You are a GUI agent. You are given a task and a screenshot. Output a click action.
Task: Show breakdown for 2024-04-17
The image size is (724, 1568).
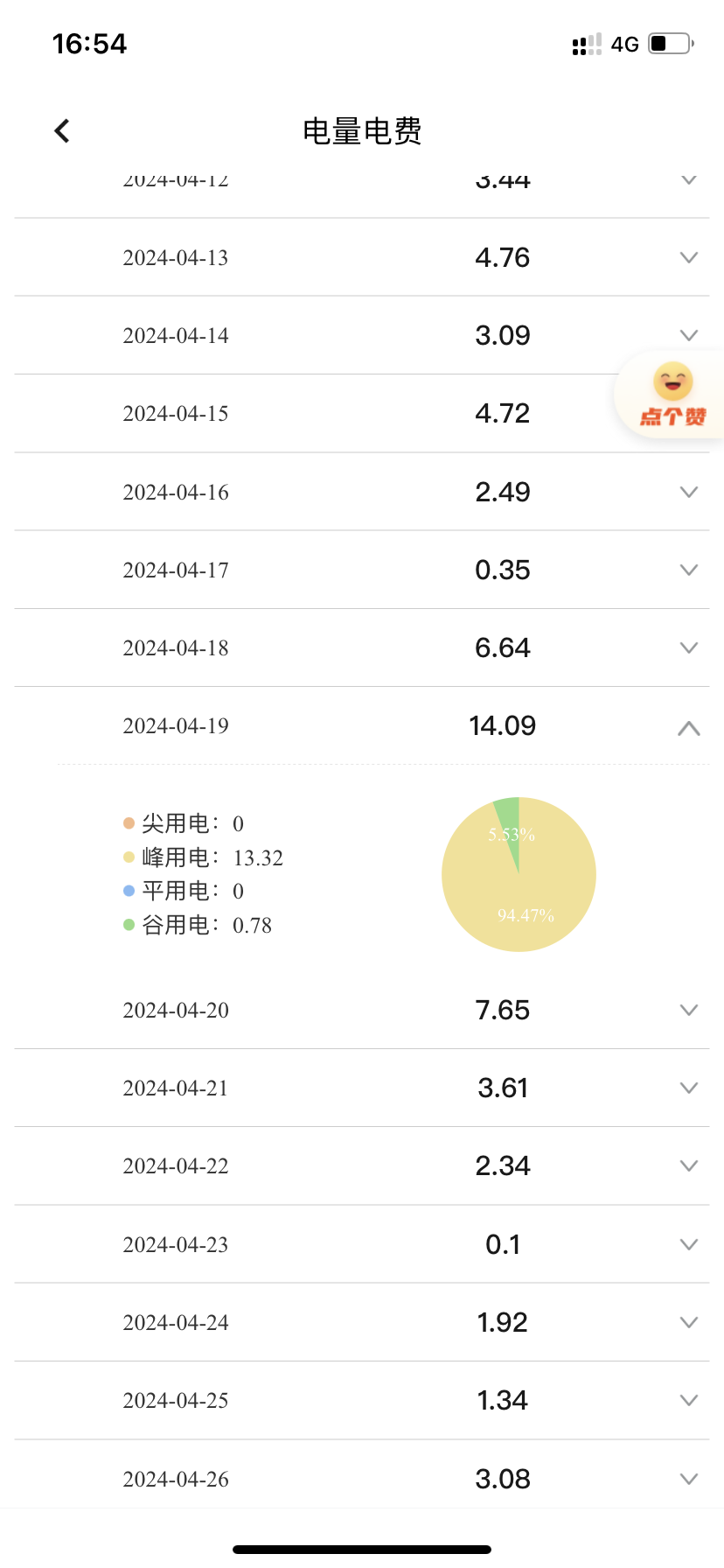coord(688,570)
